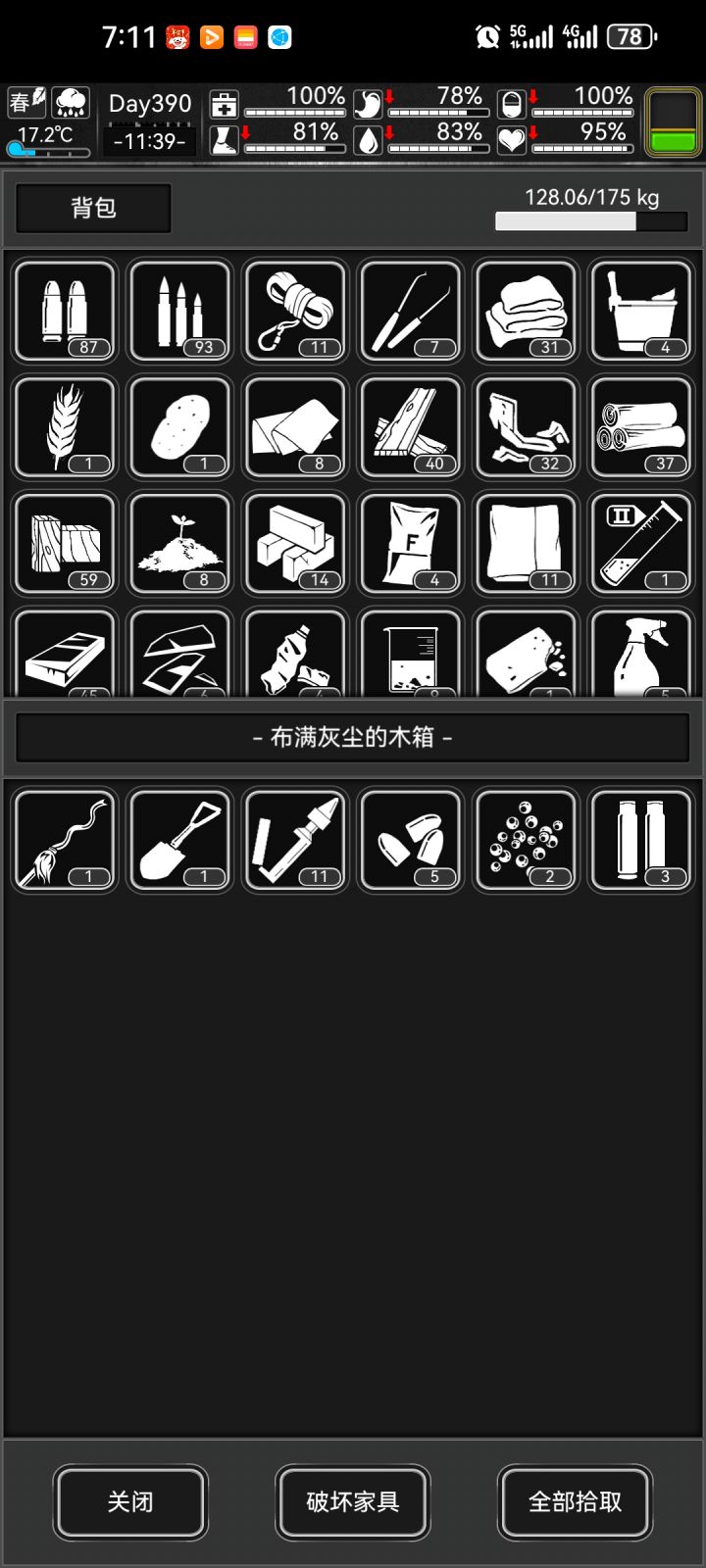Screen dimensions: 706x1568
Task: Select the shovel in the wooden chest
Action: (180, 841)
